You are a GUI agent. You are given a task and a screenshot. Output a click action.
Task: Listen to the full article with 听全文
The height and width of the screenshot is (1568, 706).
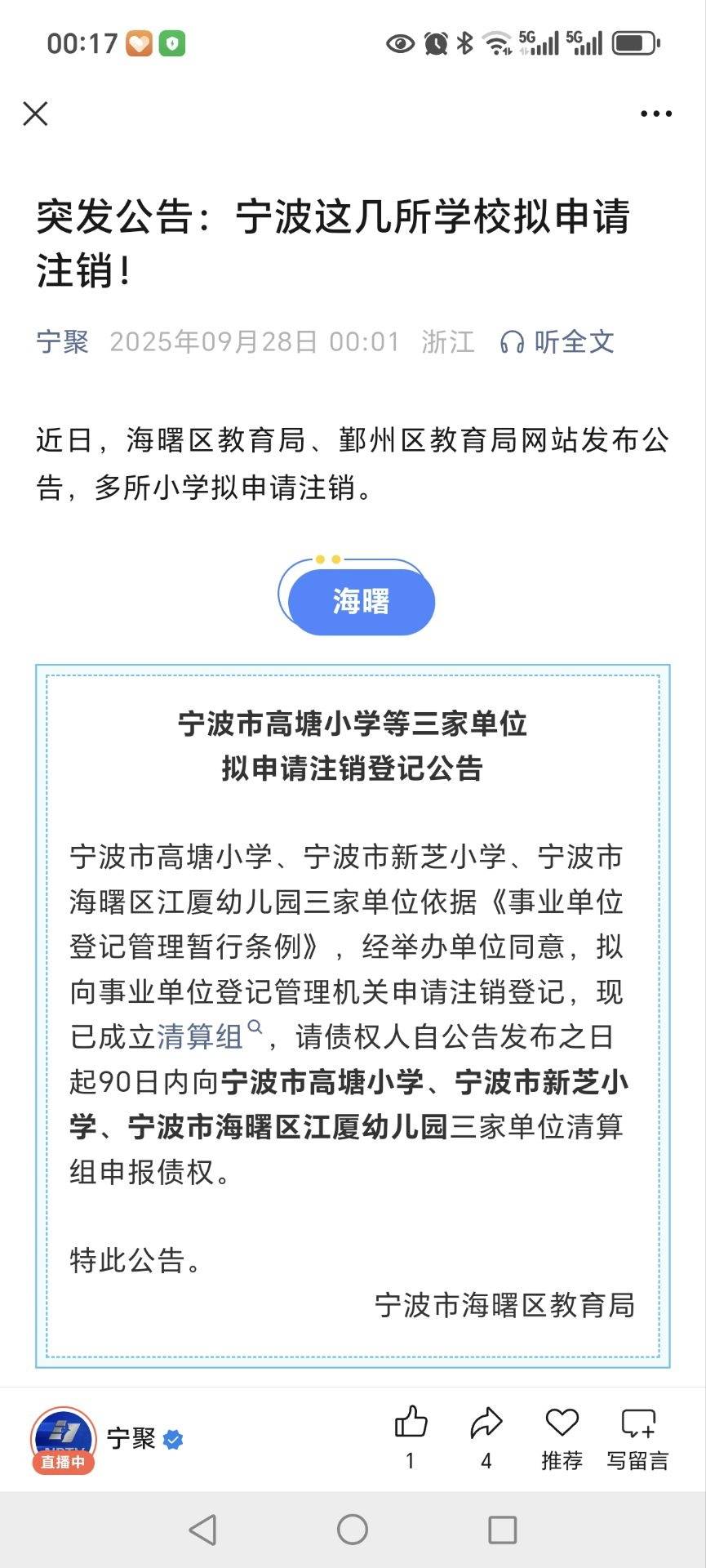point(557,341)
